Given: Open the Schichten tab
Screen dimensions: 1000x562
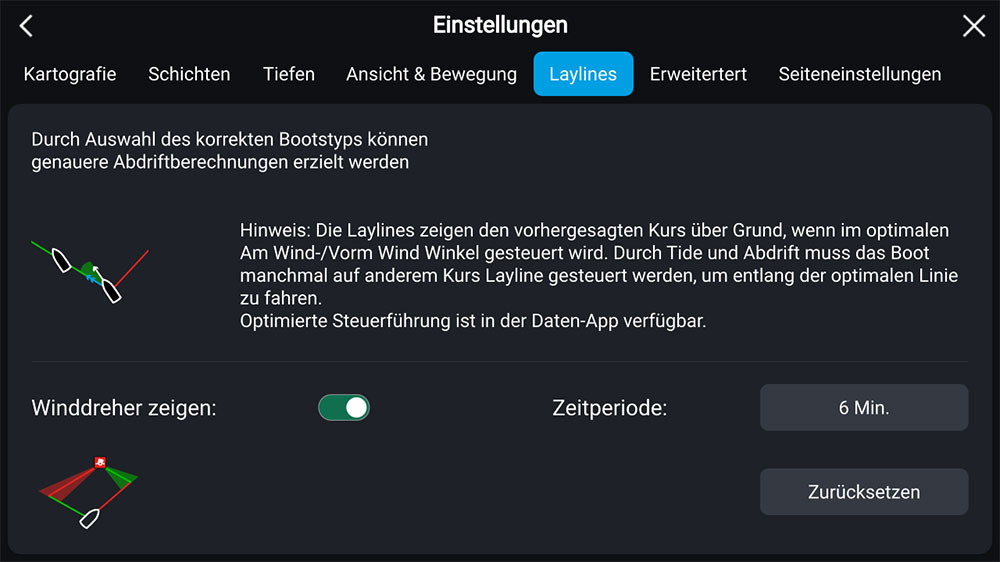Looking at the screenshot, I should pos(189,74).
